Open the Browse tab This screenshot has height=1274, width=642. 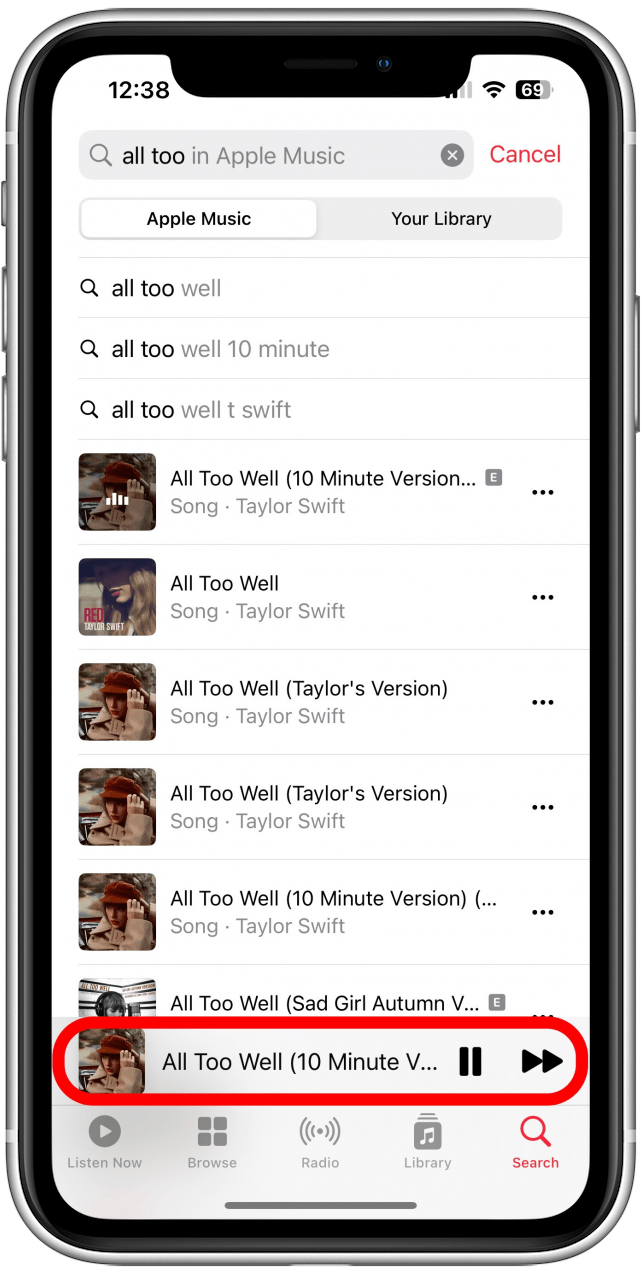pyautogui.click(x=212, y=1142)
